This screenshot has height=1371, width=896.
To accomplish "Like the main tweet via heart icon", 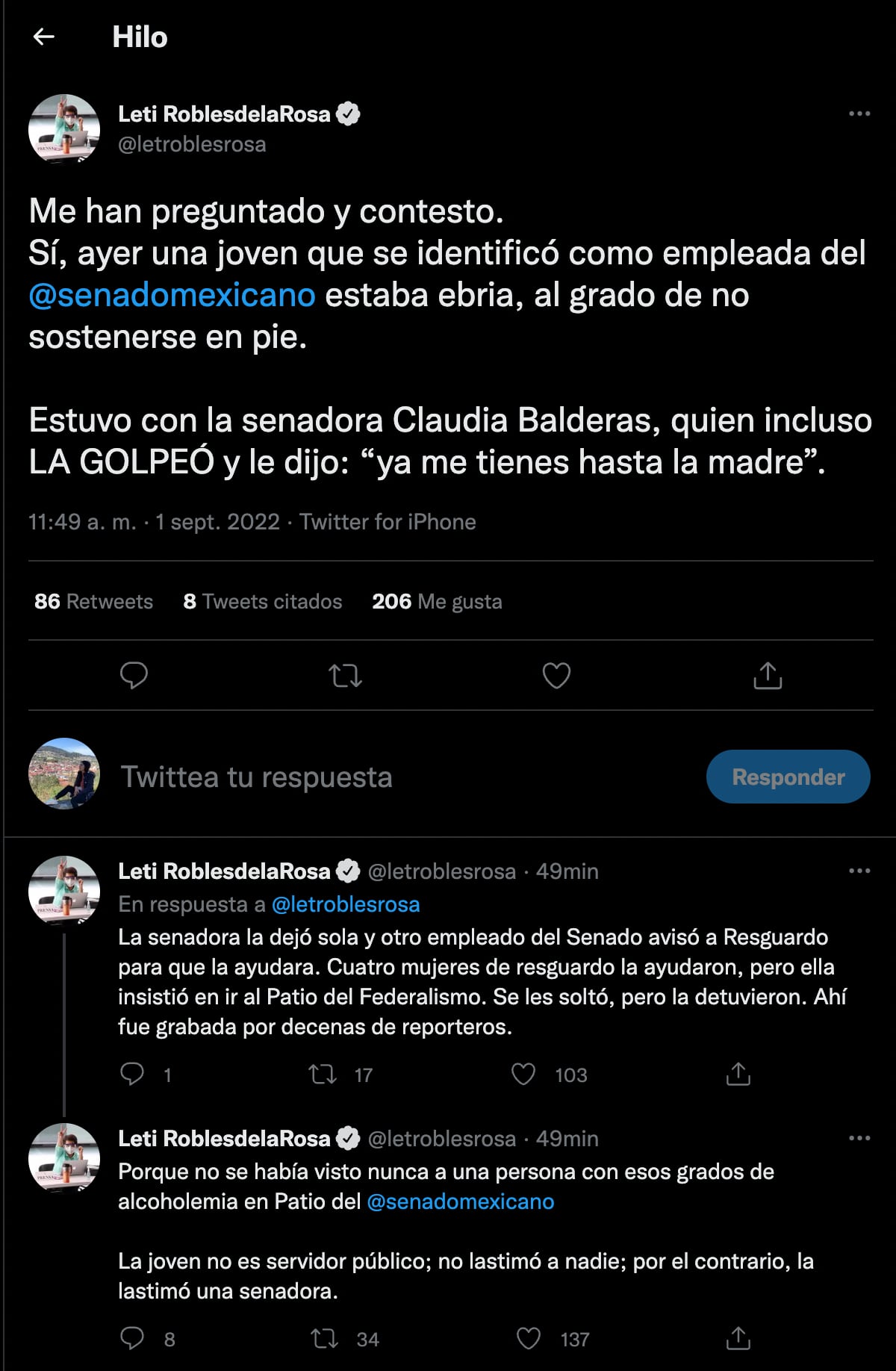I will click(556, 677).
